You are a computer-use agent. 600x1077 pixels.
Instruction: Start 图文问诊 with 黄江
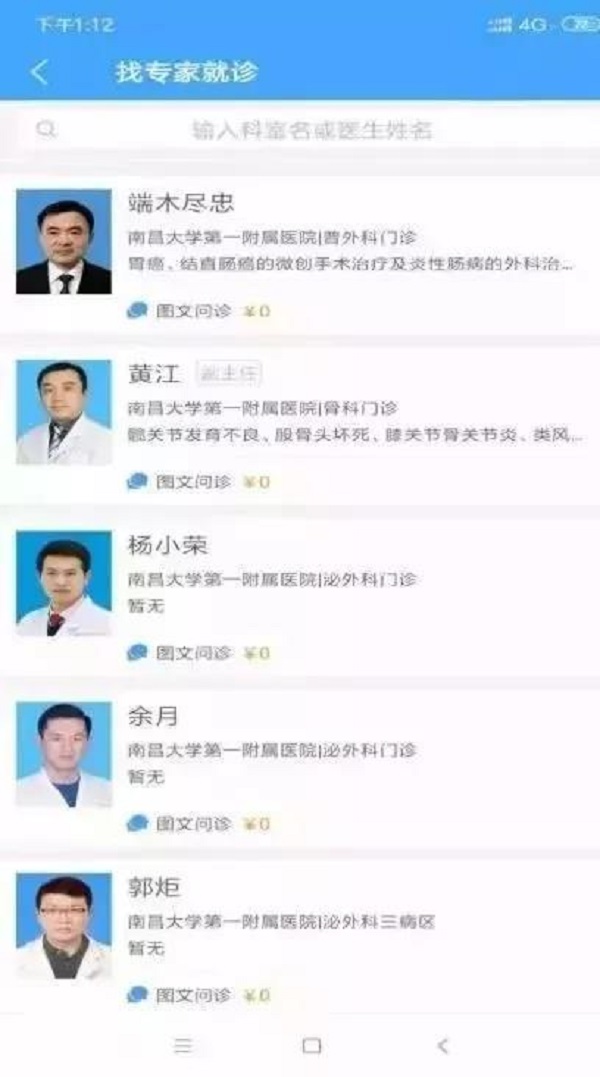[x=199, y=481]
